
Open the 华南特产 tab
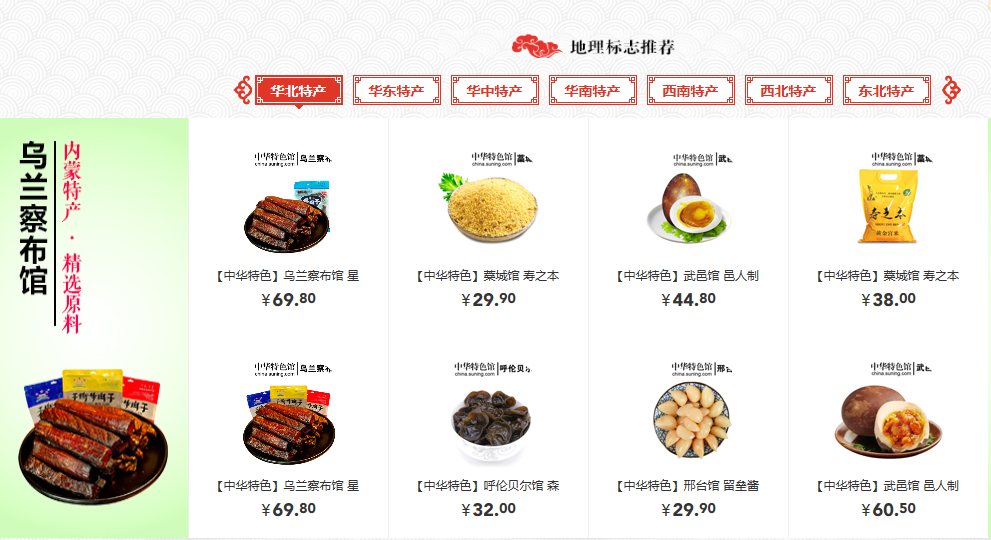[x=592, y=91]
